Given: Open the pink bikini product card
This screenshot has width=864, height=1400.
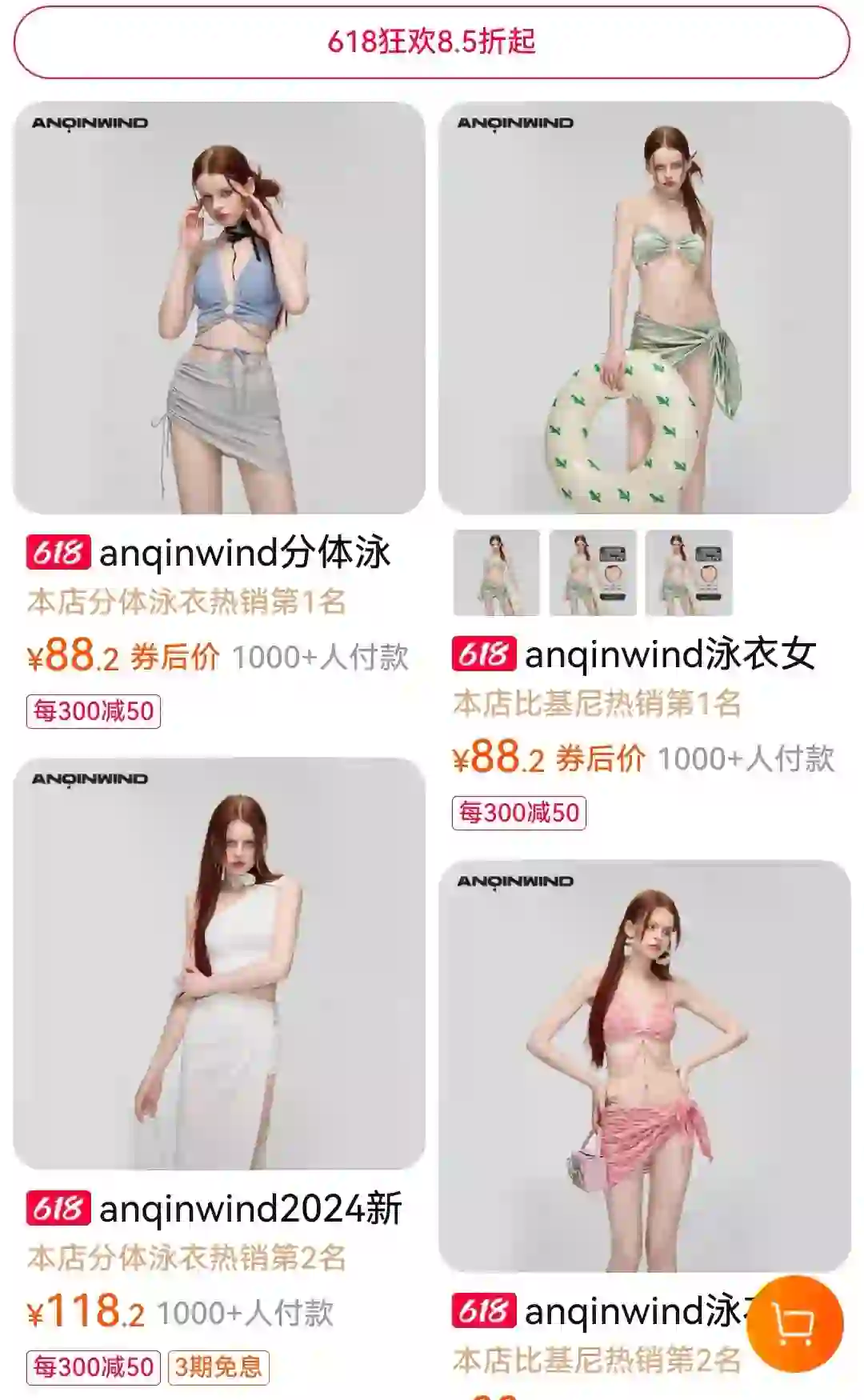Looking at the screenshot, I should click(645, 1066).
